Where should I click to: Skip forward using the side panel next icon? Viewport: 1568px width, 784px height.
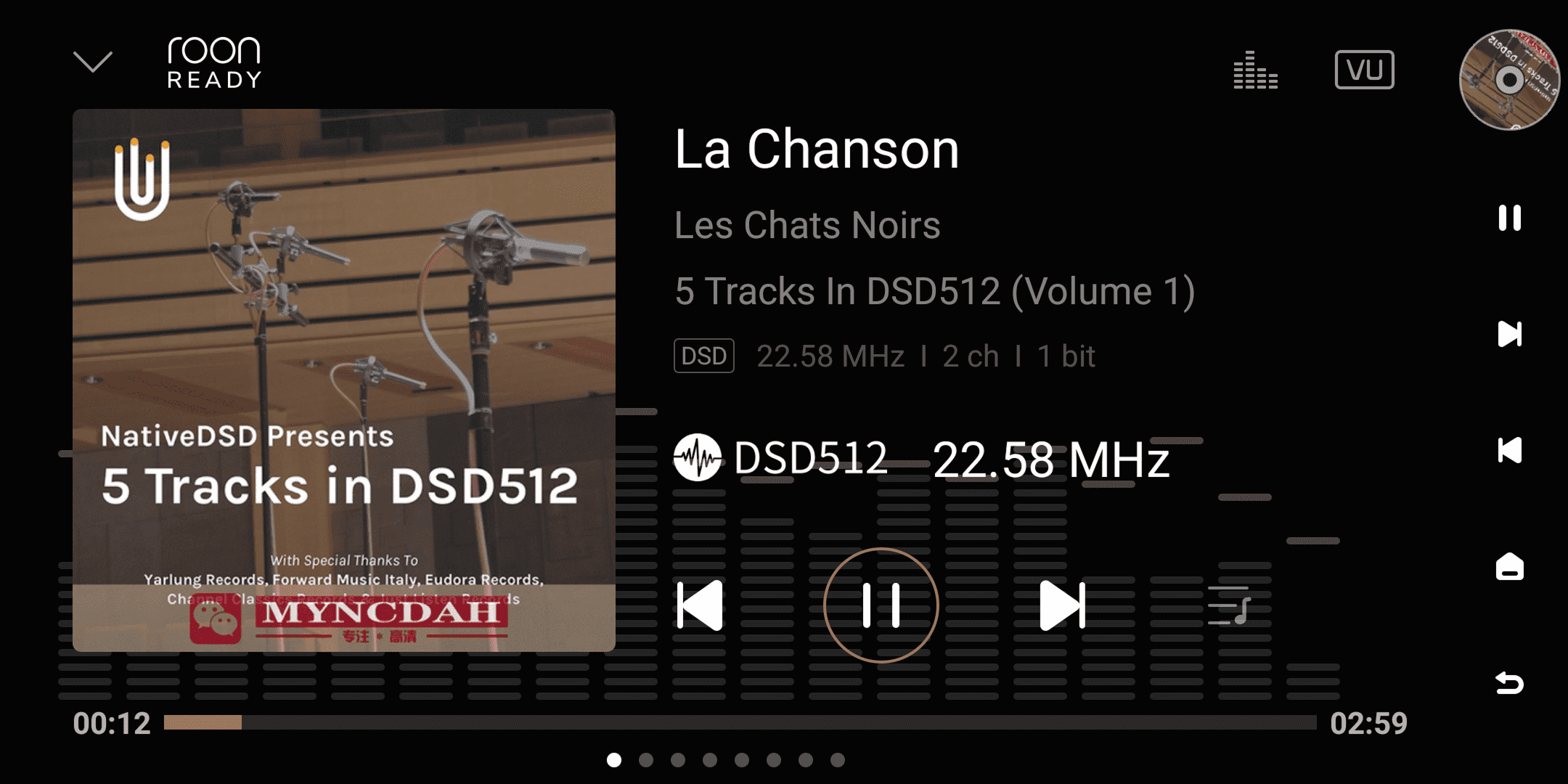click(1509, 334)
